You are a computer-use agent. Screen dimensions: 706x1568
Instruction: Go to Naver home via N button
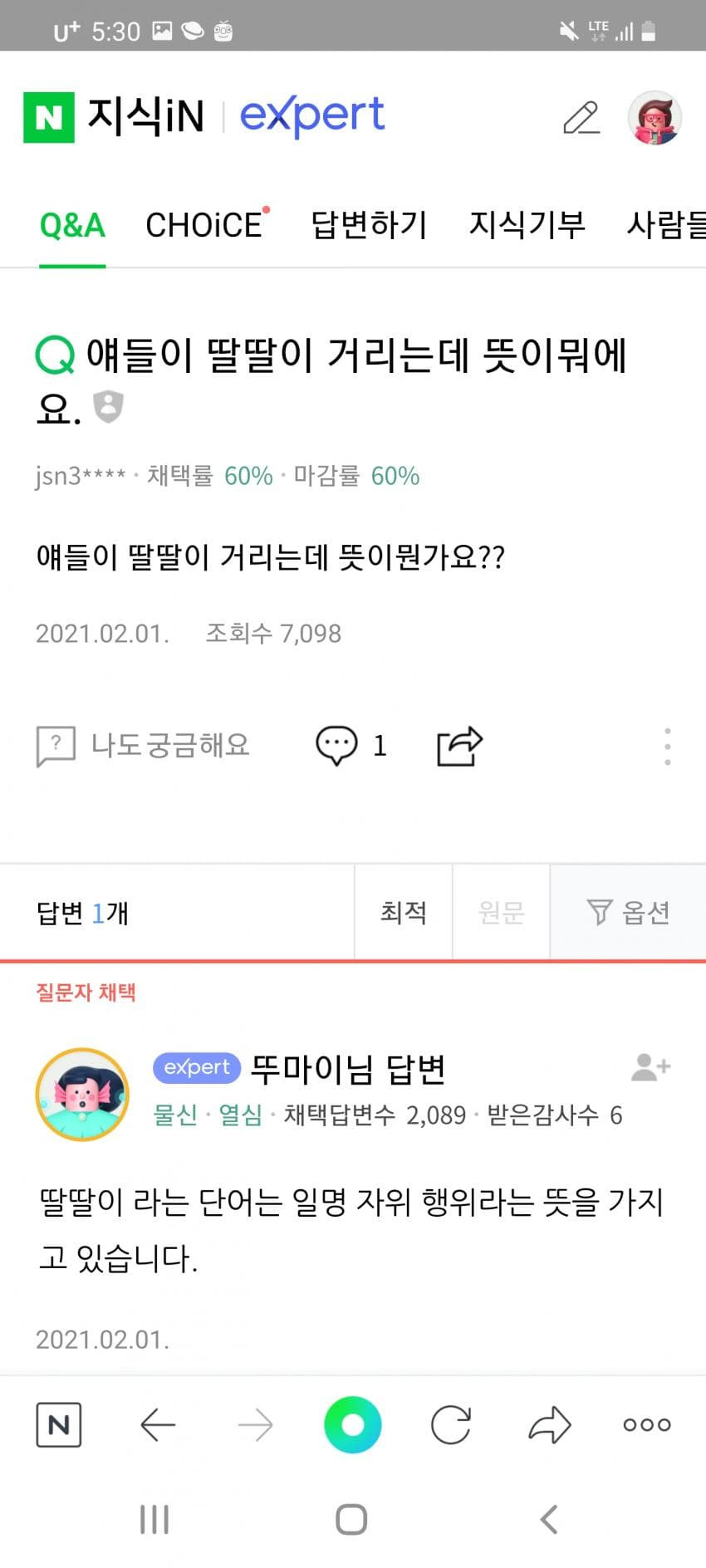[59, 1425]
